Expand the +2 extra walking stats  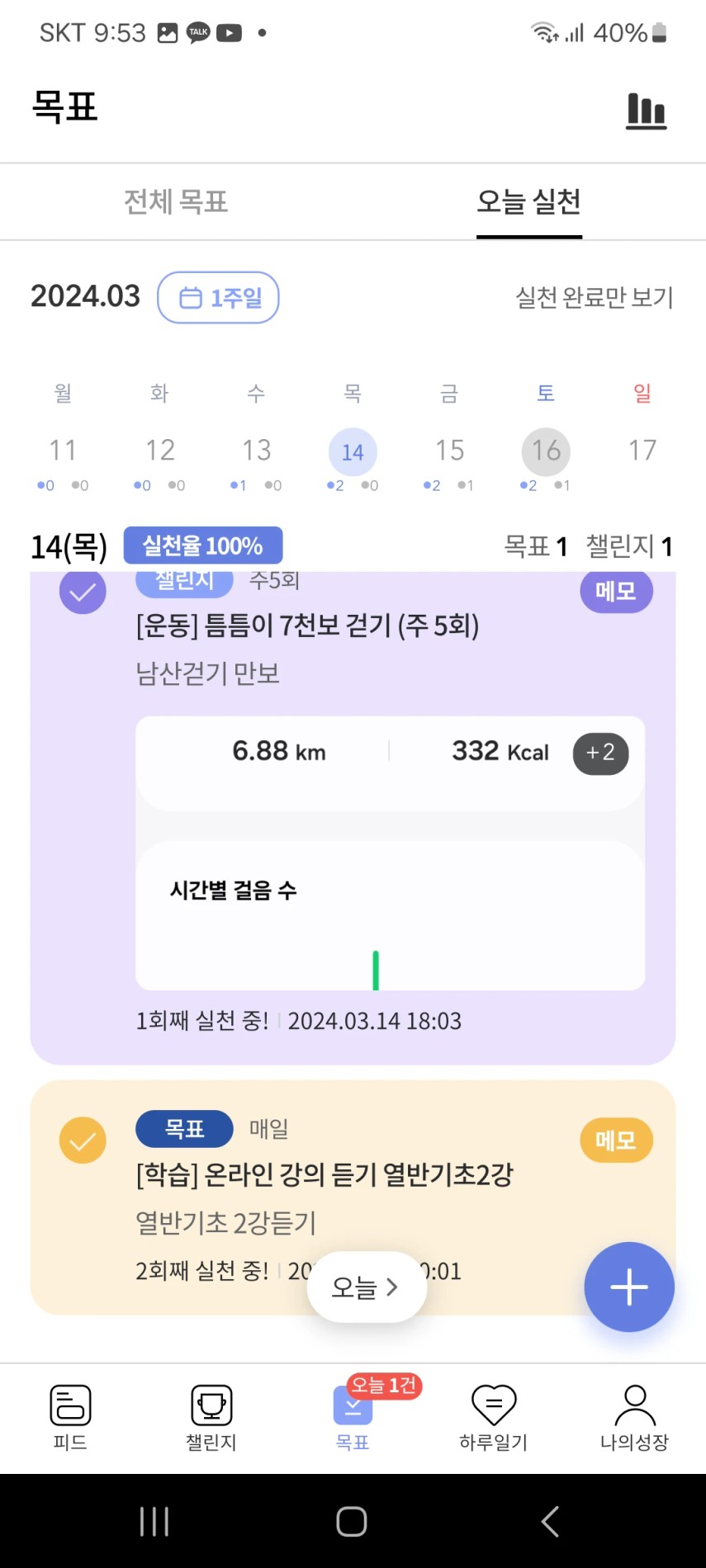pyautogui.click(x=600, y=753)
